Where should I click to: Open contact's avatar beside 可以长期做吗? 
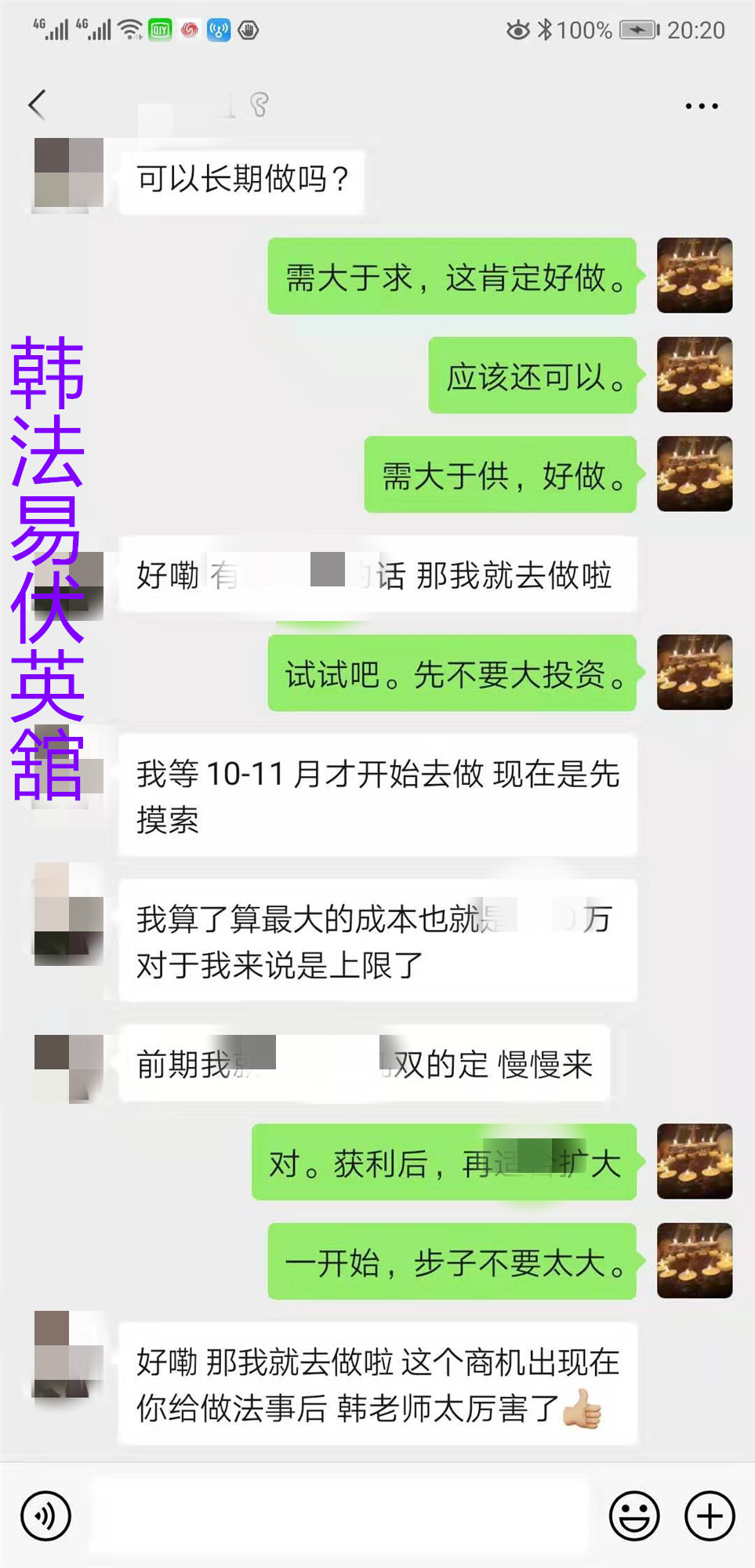pyautogui.click(x=69, y=173)
